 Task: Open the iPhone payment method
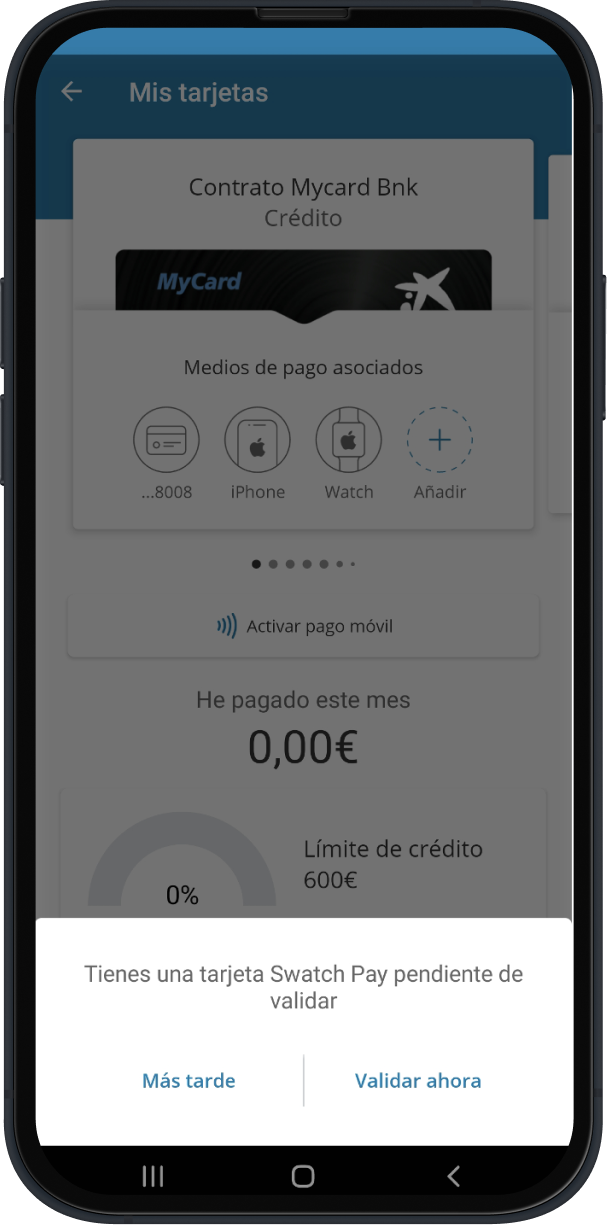pos(257,440)
